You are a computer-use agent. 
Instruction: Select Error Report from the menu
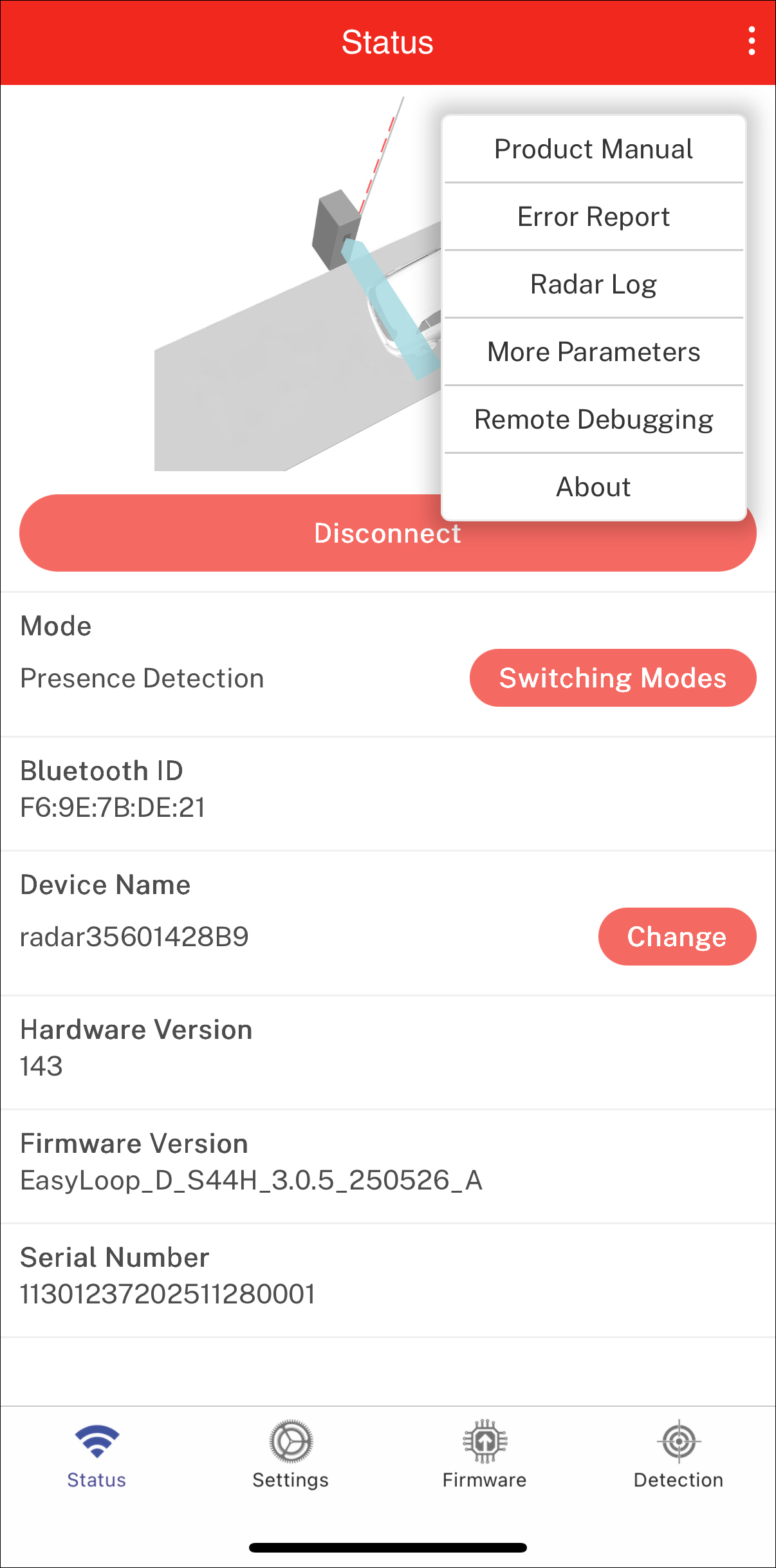click(x=593, y=217)
